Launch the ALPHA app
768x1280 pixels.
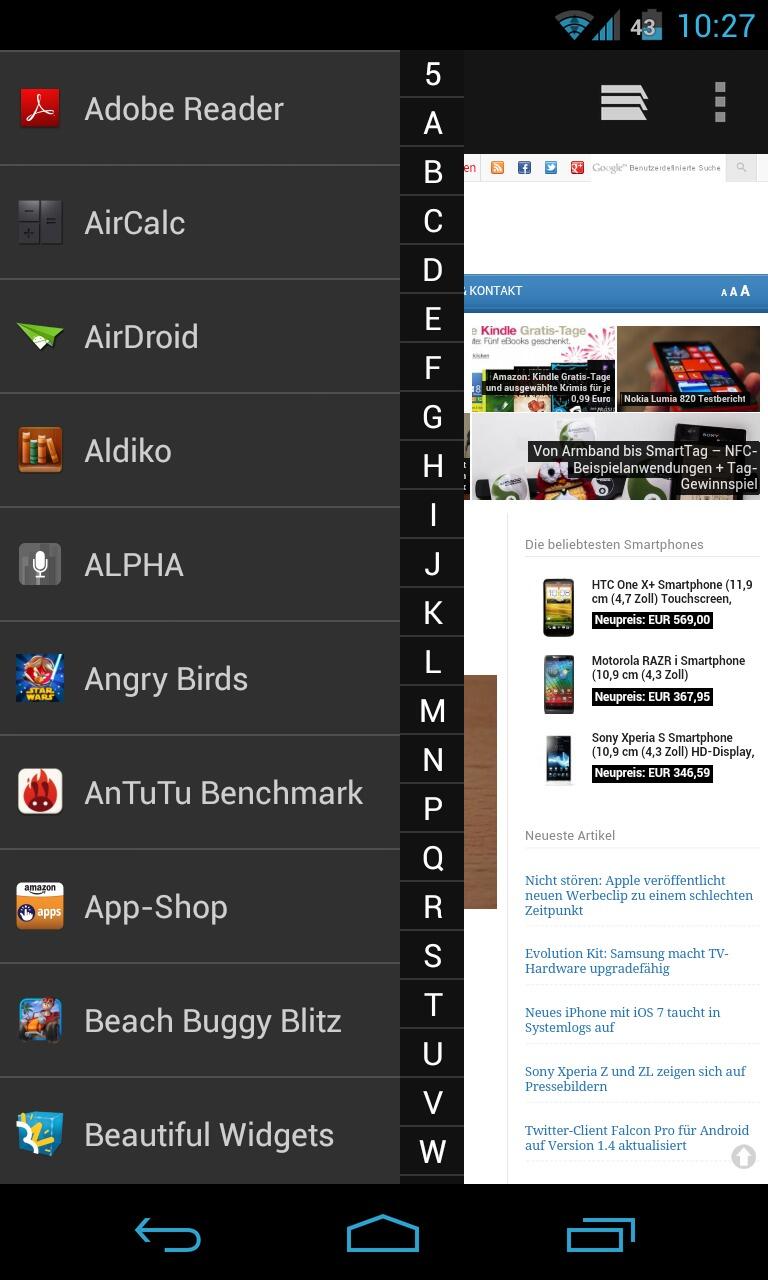(x=200, y=564)
